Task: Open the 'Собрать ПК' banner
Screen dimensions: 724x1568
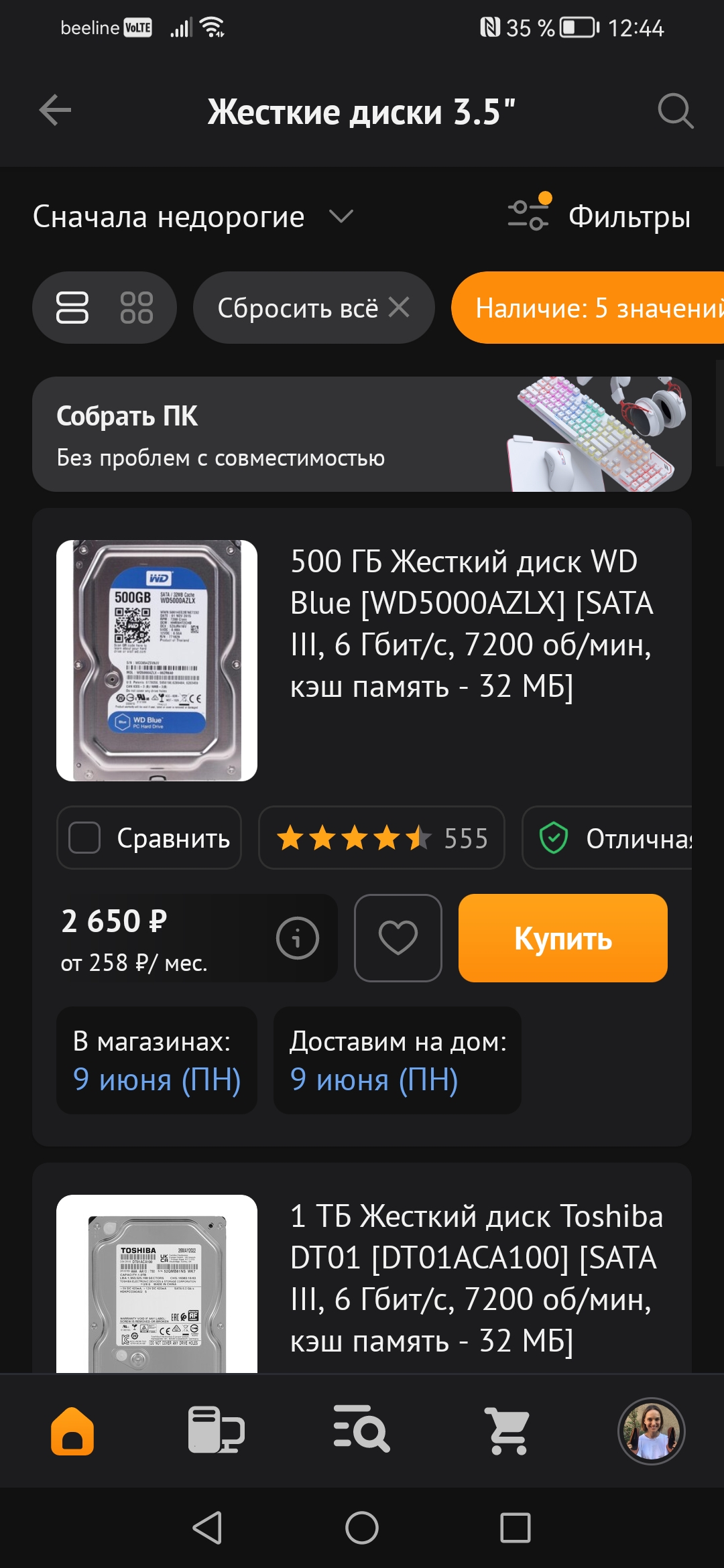Action: (x=361, y=434)
